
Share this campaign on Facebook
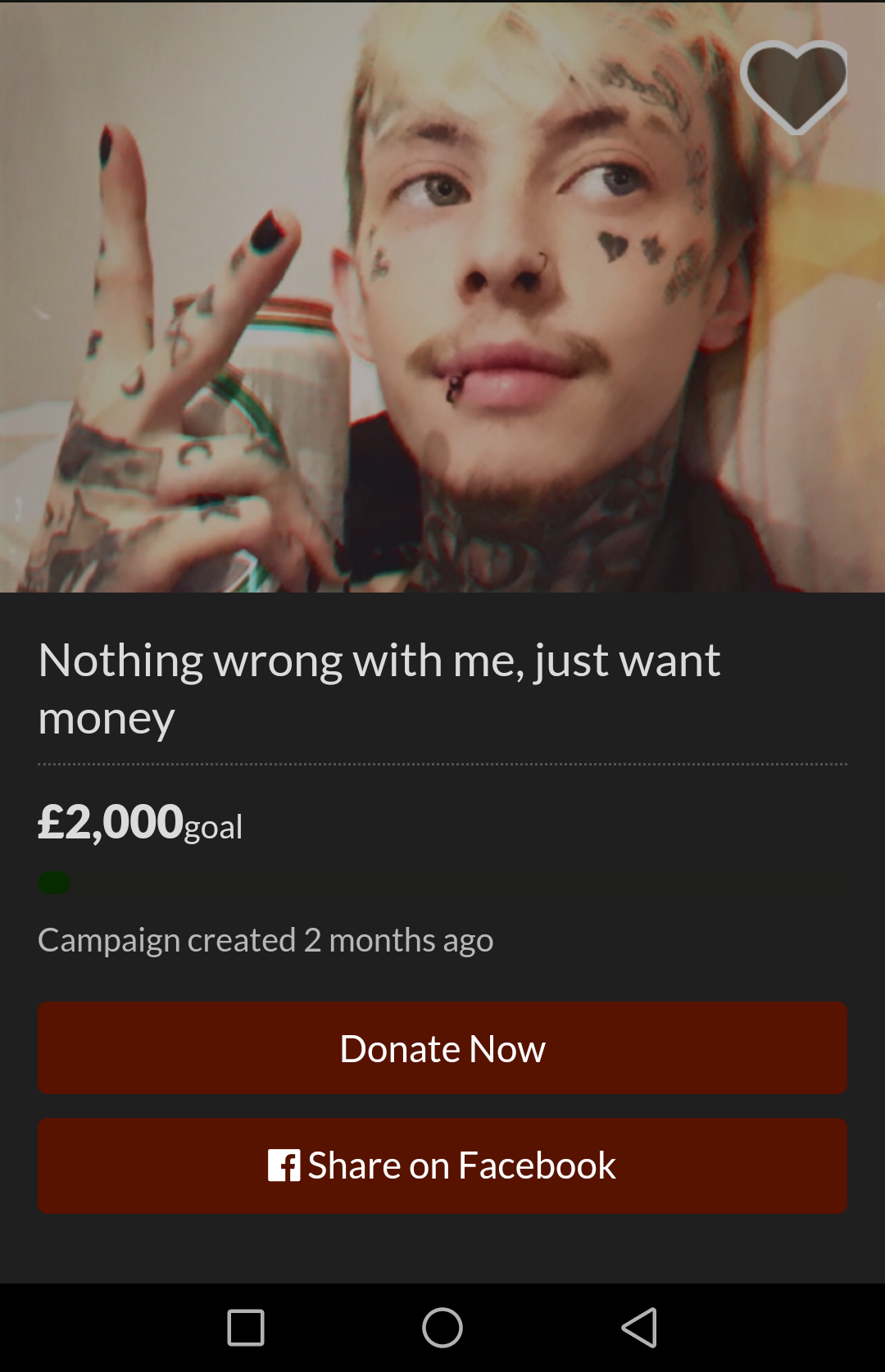pyautogui.click(x=442, y=1165)
